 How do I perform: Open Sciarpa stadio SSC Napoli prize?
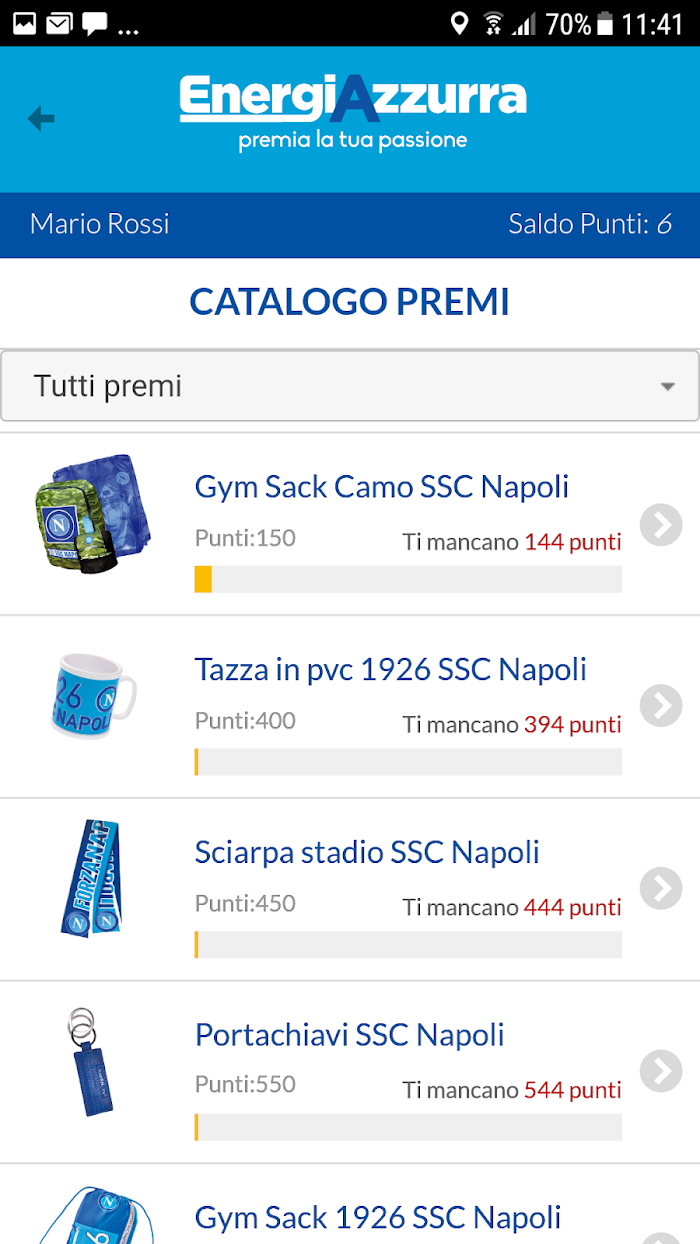[x=350, y=889]
